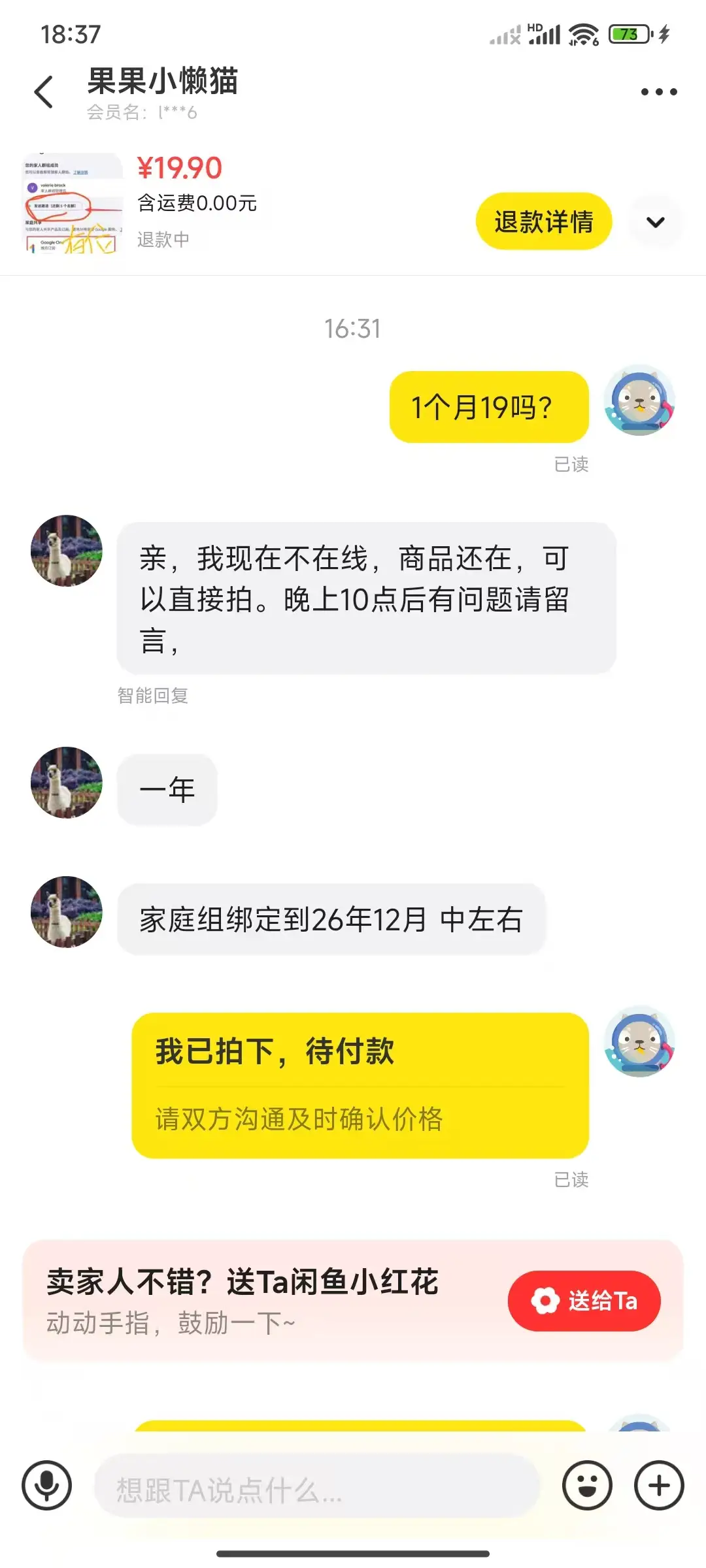Tap the voice input microphone
This screenshot has width=706, height=1568.
pos(46,1485)
